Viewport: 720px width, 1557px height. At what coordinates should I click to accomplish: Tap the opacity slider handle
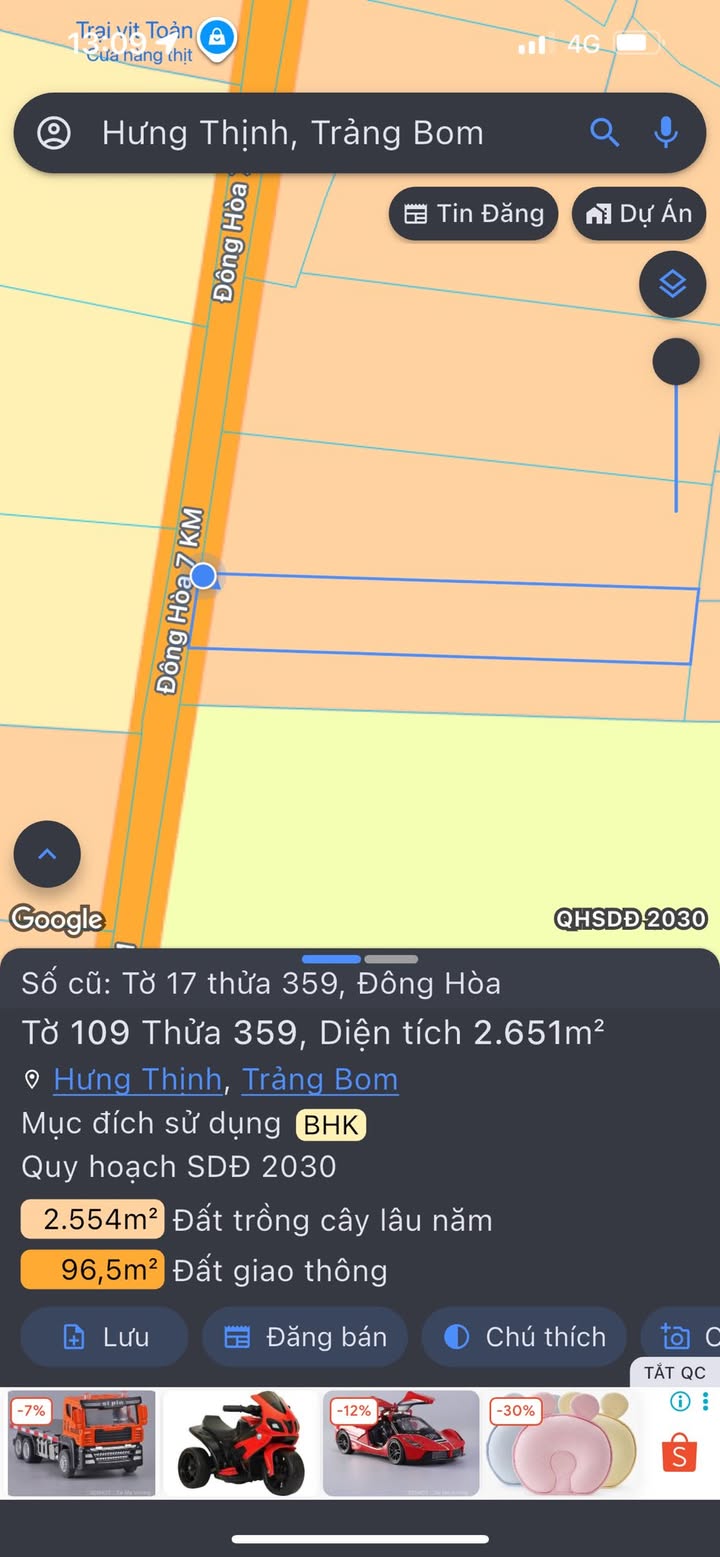pyautogui.click(x=676, y=361)
